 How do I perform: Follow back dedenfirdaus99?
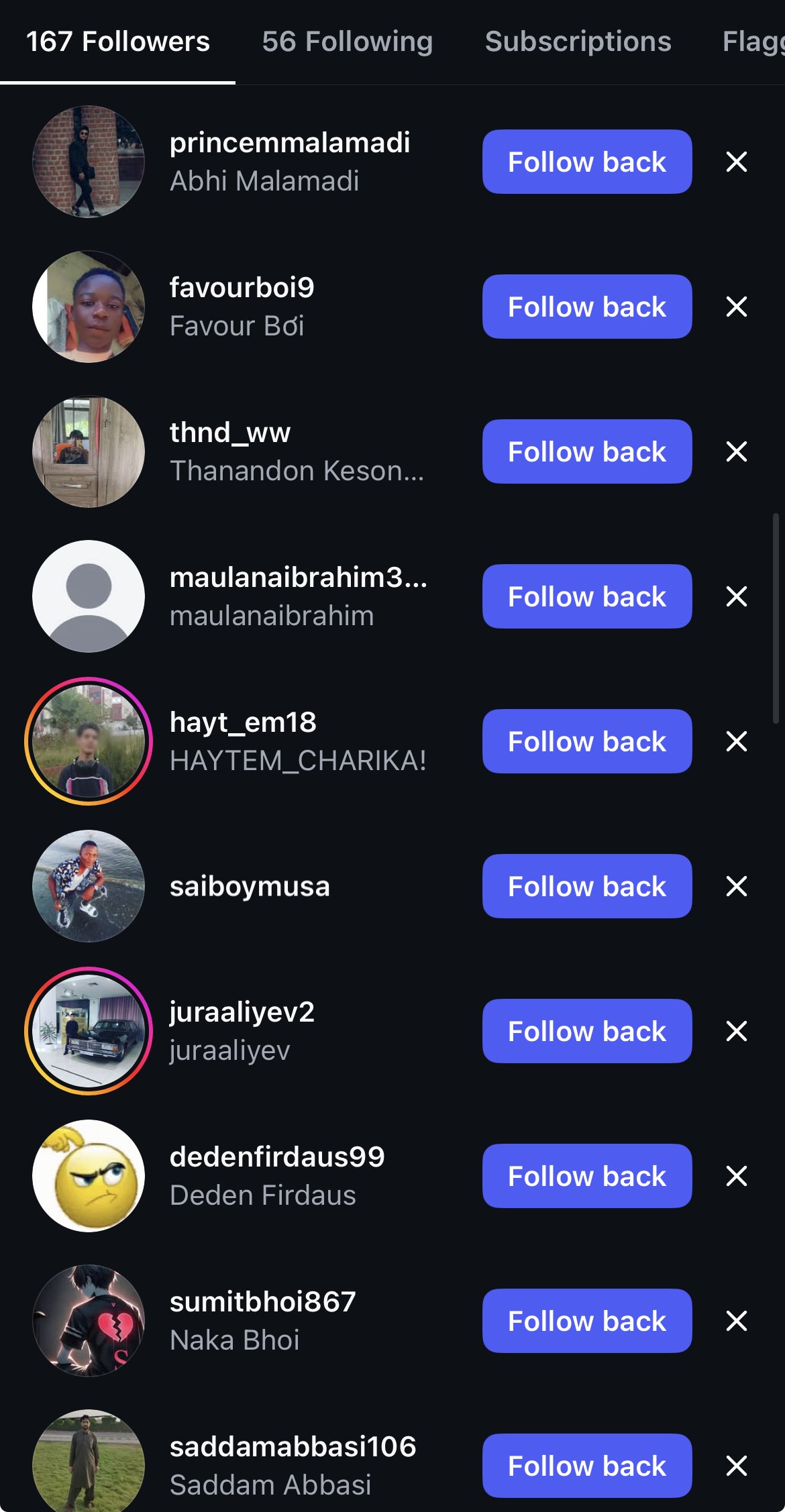point(586,1176)
